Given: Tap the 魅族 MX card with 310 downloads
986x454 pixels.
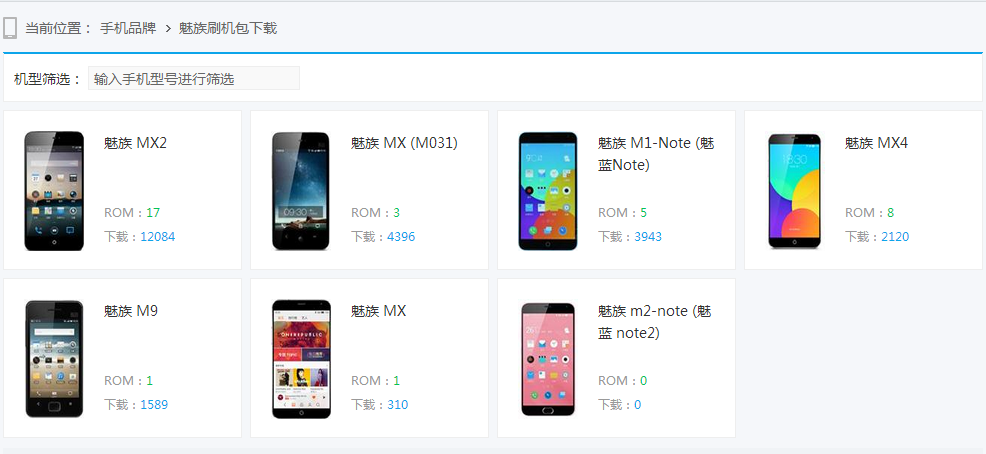Looking at the screenshot, I should (x=369, y=358).
